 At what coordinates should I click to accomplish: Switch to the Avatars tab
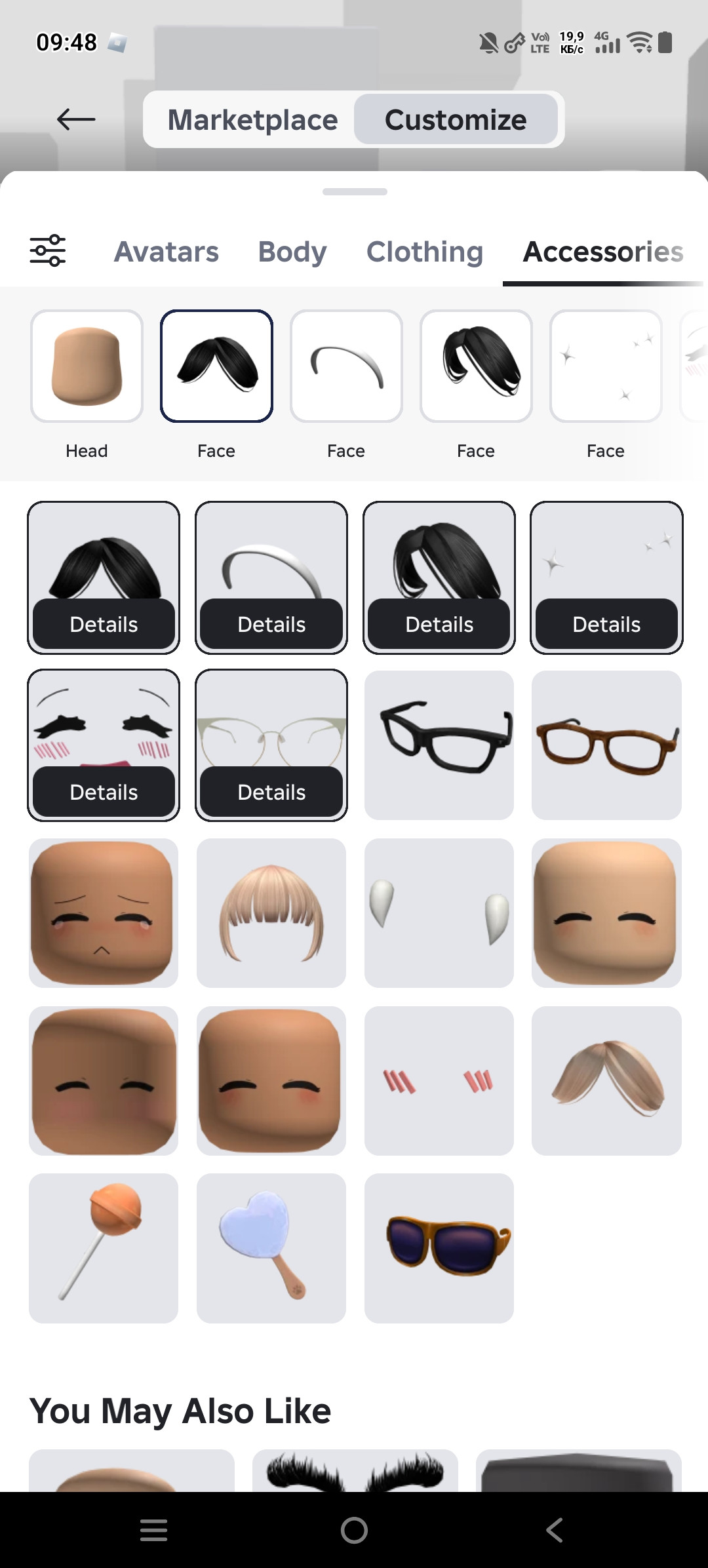[167, 252]
